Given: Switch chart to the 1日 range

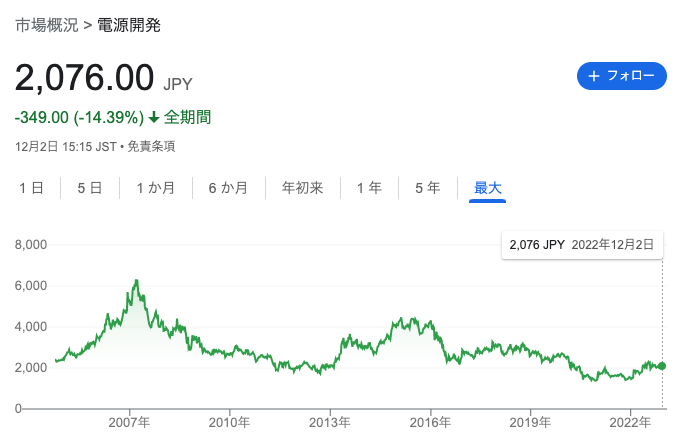Looking at the screenshot, I should point(31,187).
